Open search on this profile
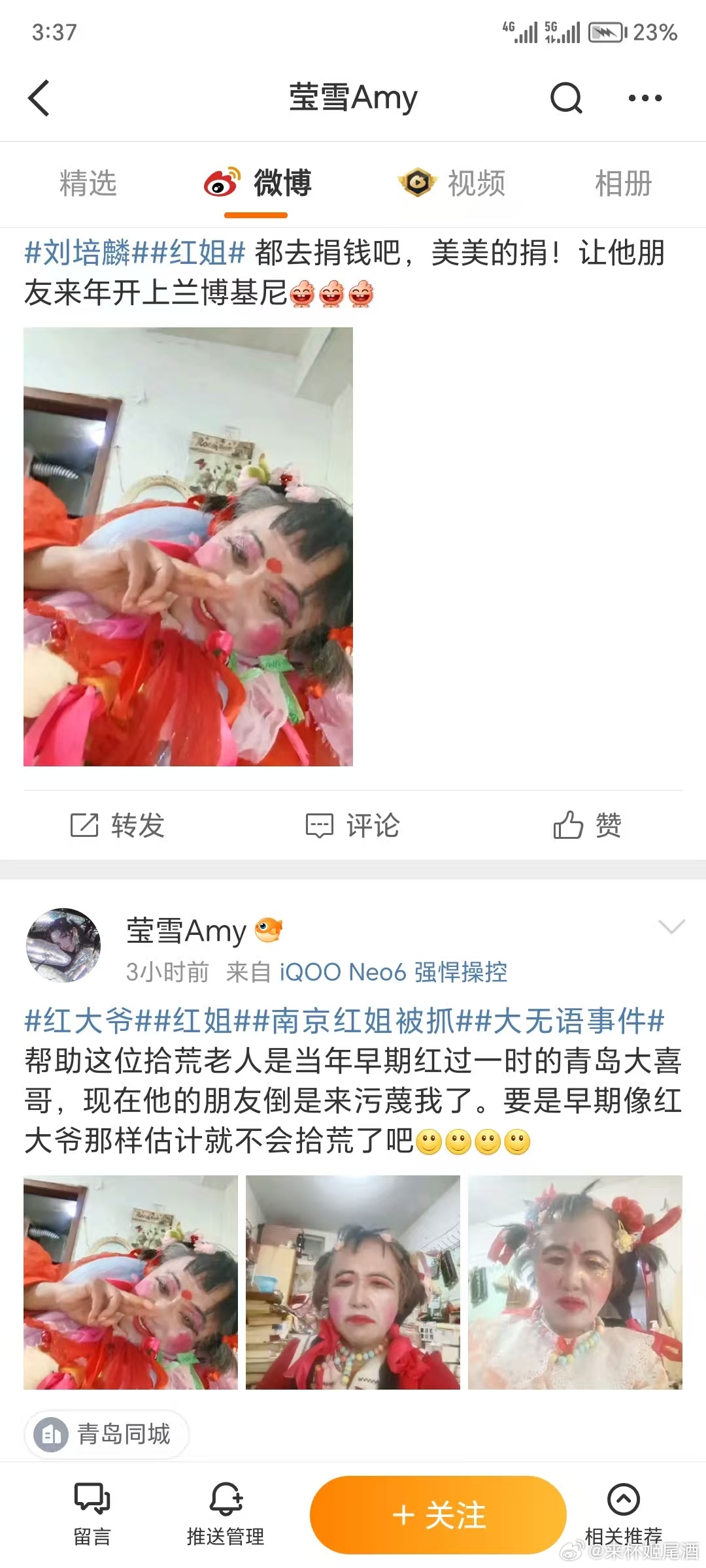706x1568 pixels. pyautogui.click(x=565, y=98)
